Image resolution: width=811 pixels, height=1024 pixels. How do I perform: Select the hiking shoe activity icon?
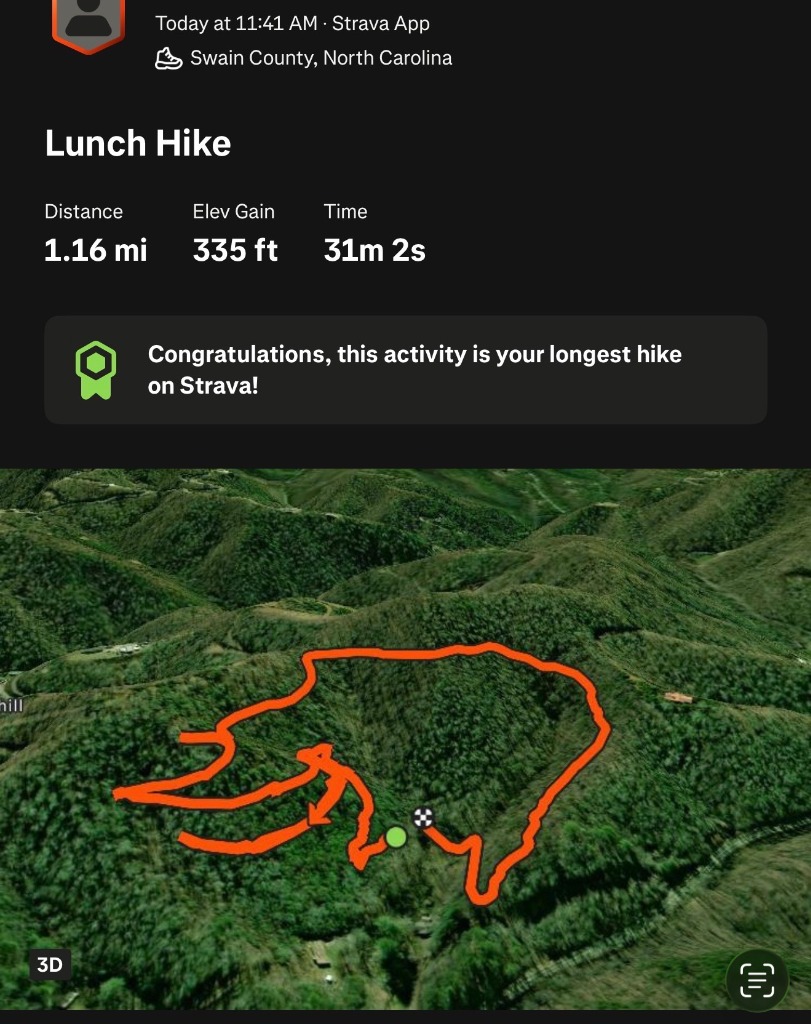(x=166, y=58)
